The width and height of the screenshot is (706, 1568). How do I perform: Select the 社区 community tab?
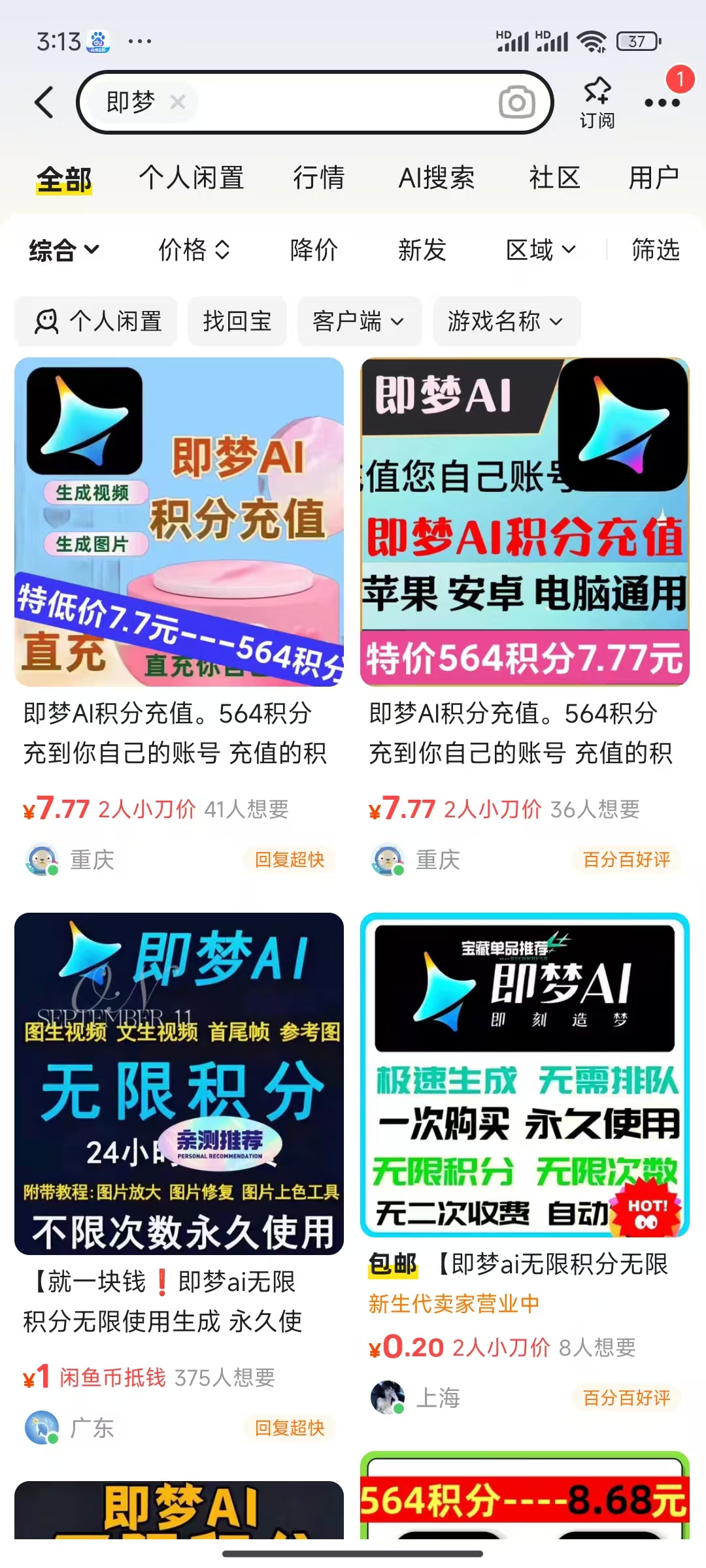click(555, 177)
